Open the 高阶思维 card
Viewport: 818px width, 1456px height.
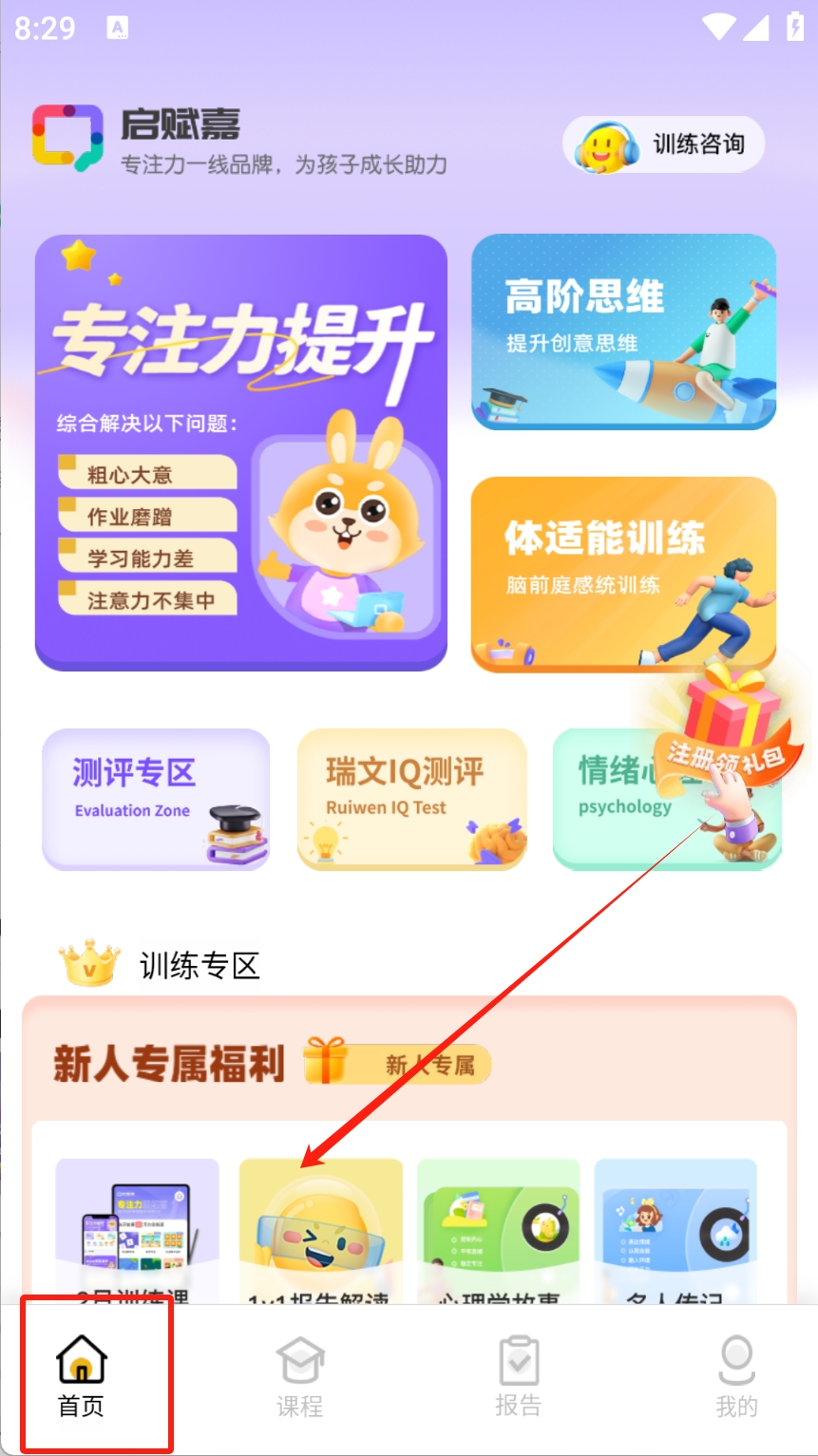pyautogui.click(x=623, y=331)
